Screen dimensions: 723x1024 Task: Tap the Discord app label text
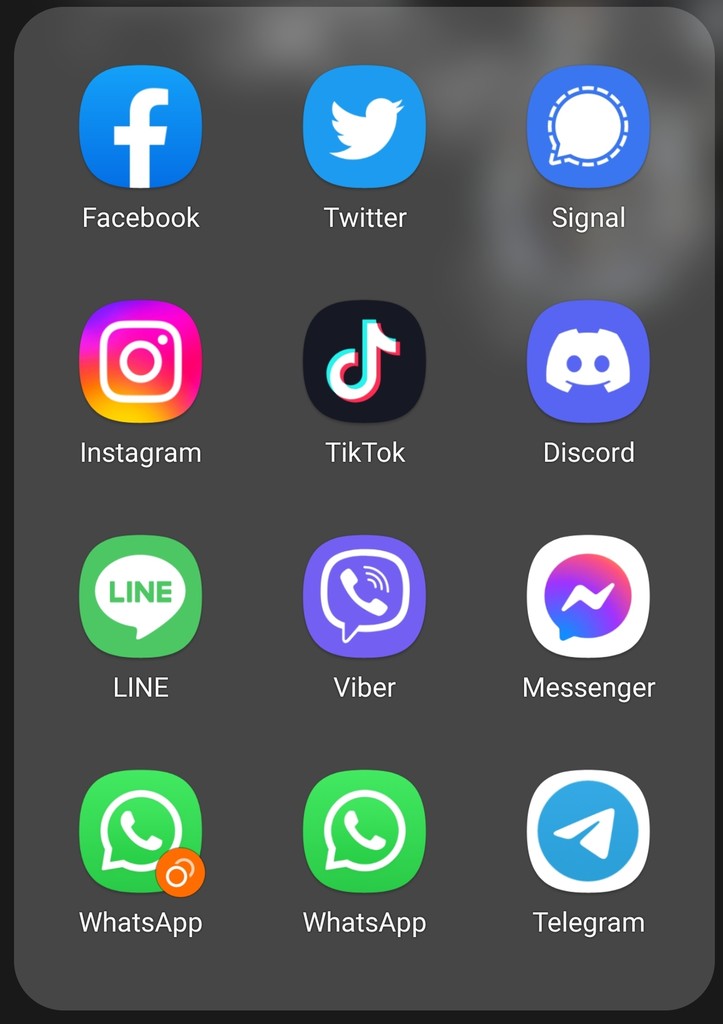(588, 452)
